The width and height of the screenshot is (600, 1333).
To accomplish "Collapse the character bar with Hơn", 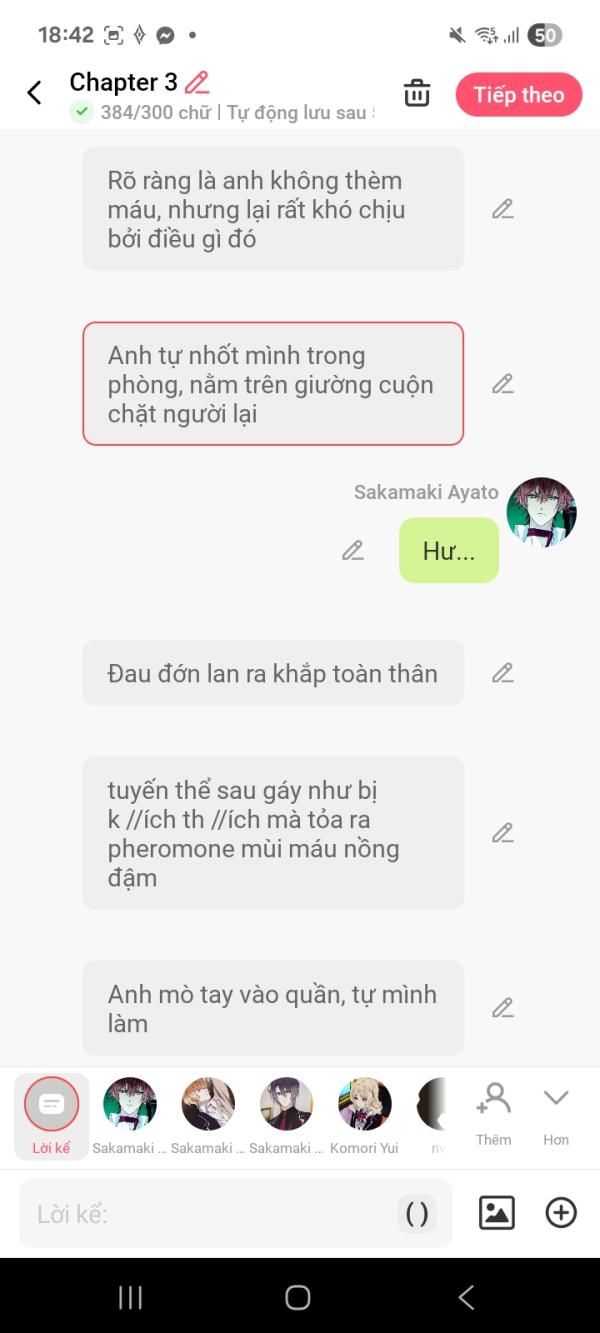I will pyautogui.click(x=556, y=1114).
